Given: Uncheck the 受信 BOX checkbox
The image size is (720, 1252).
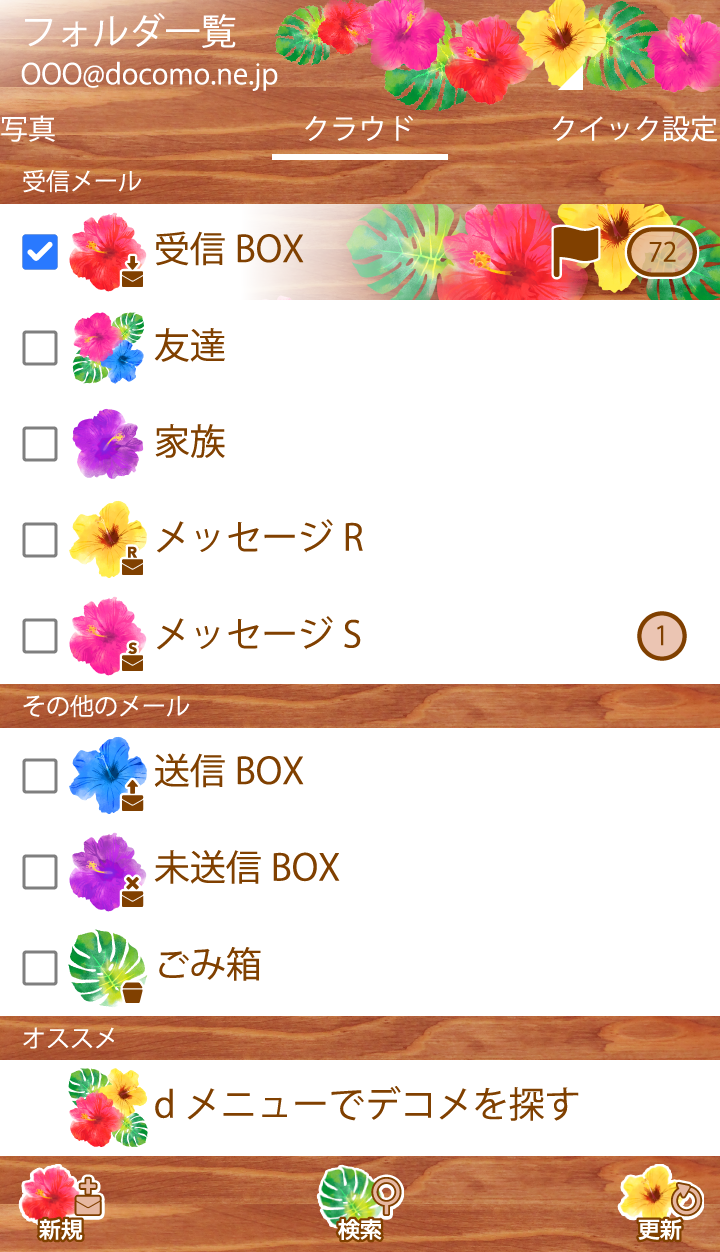Looking at the screenshot, I should (x=40, y=252).
